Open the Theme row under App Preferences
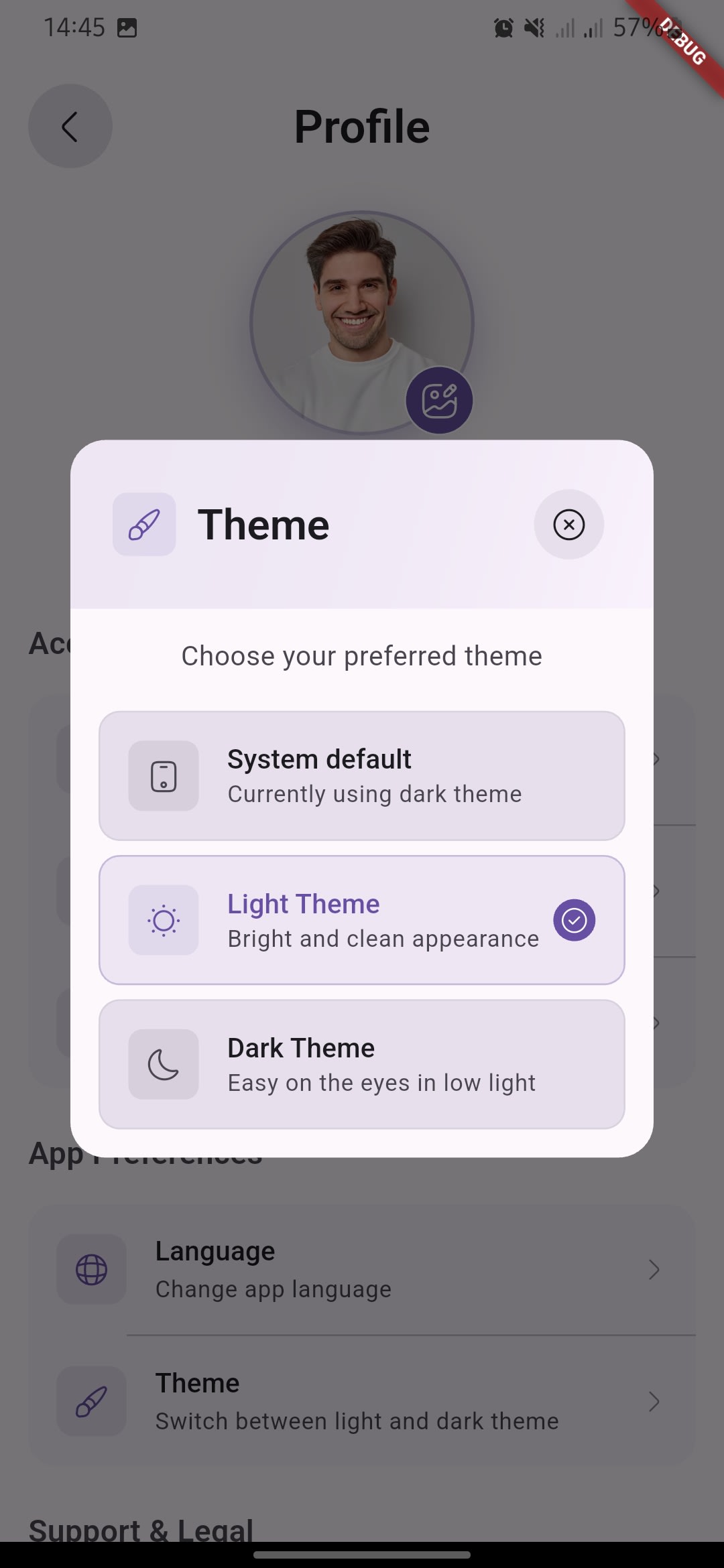724x1568 pixels. point(362,1401)
